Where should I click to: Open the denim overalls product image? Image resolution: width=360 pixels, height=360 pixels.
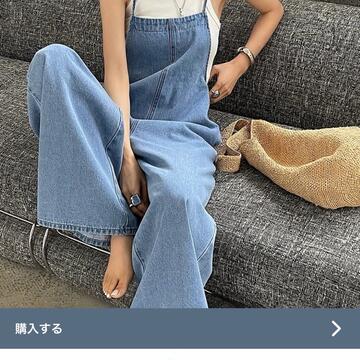pyautogui.click(x=180, y=154)
